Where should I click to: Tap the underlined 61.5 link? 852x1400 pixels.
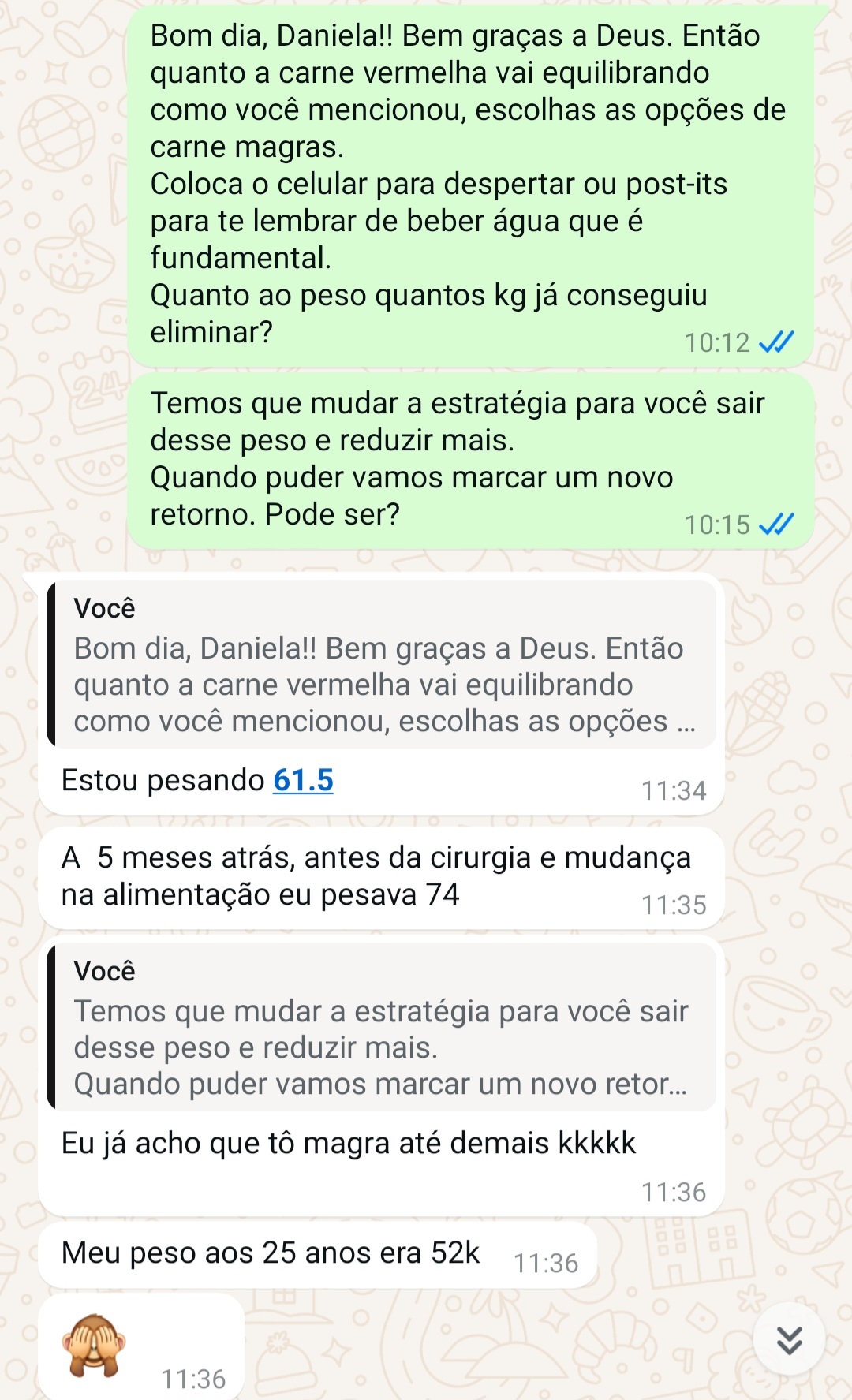[x=303, y=780]
